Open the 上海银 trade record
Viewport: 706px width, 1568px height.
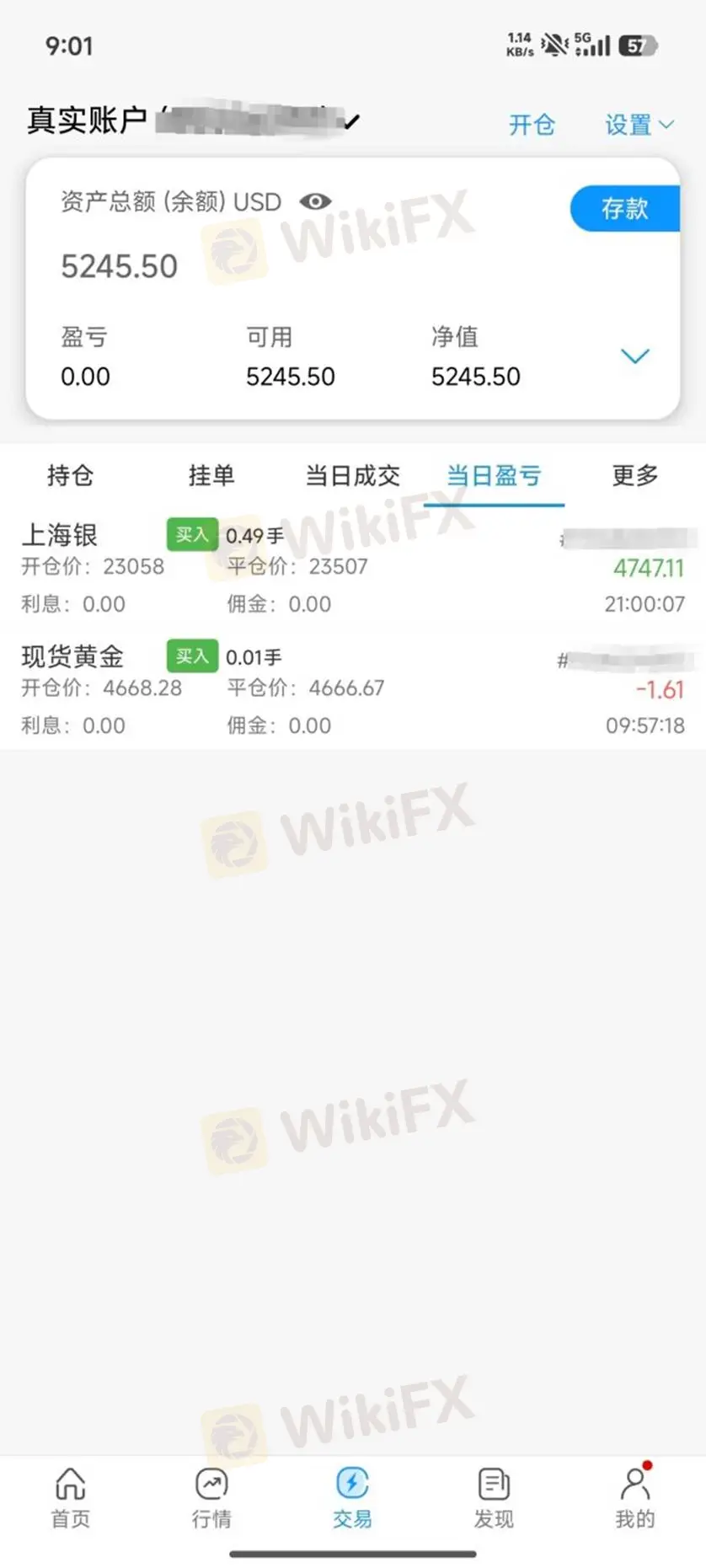[352, 569]
